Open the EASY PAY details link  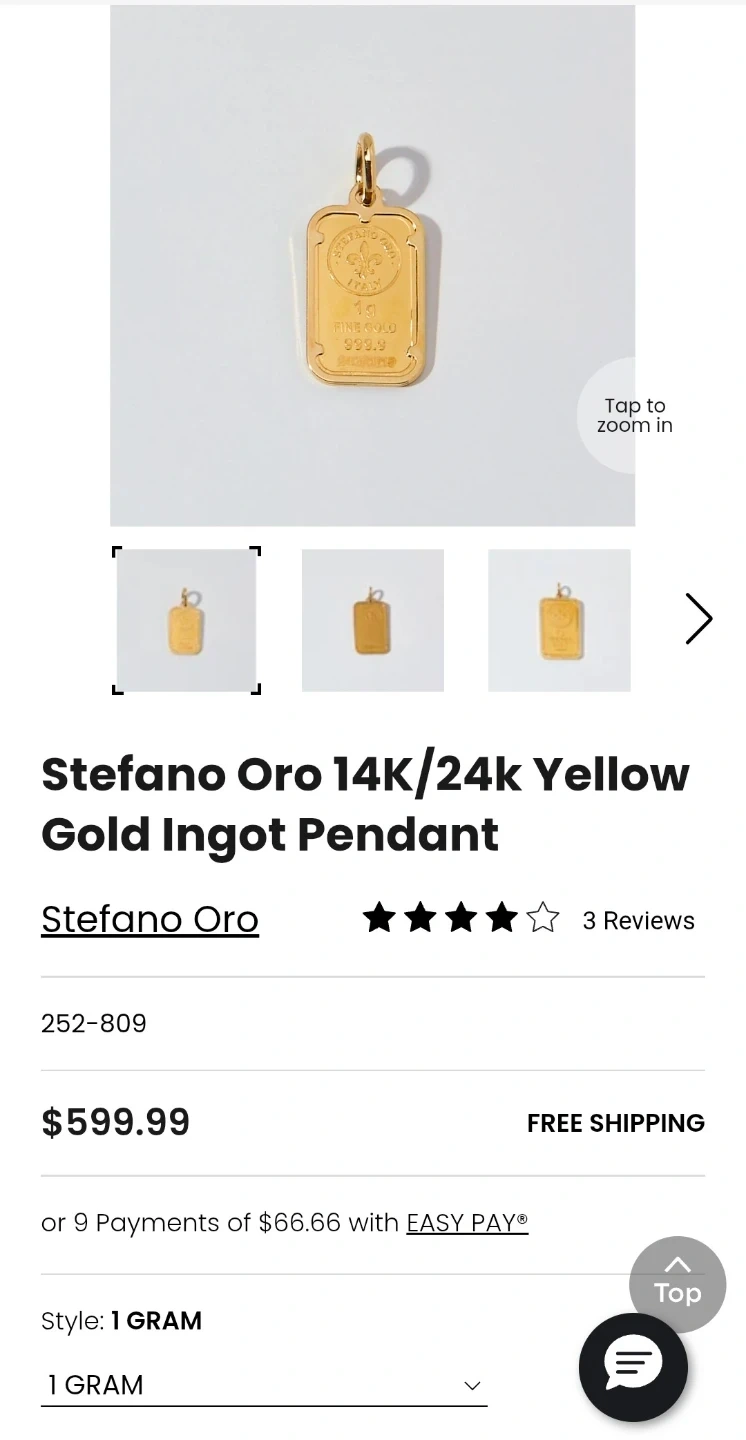pyautogui.click(x=467, y=1222)
